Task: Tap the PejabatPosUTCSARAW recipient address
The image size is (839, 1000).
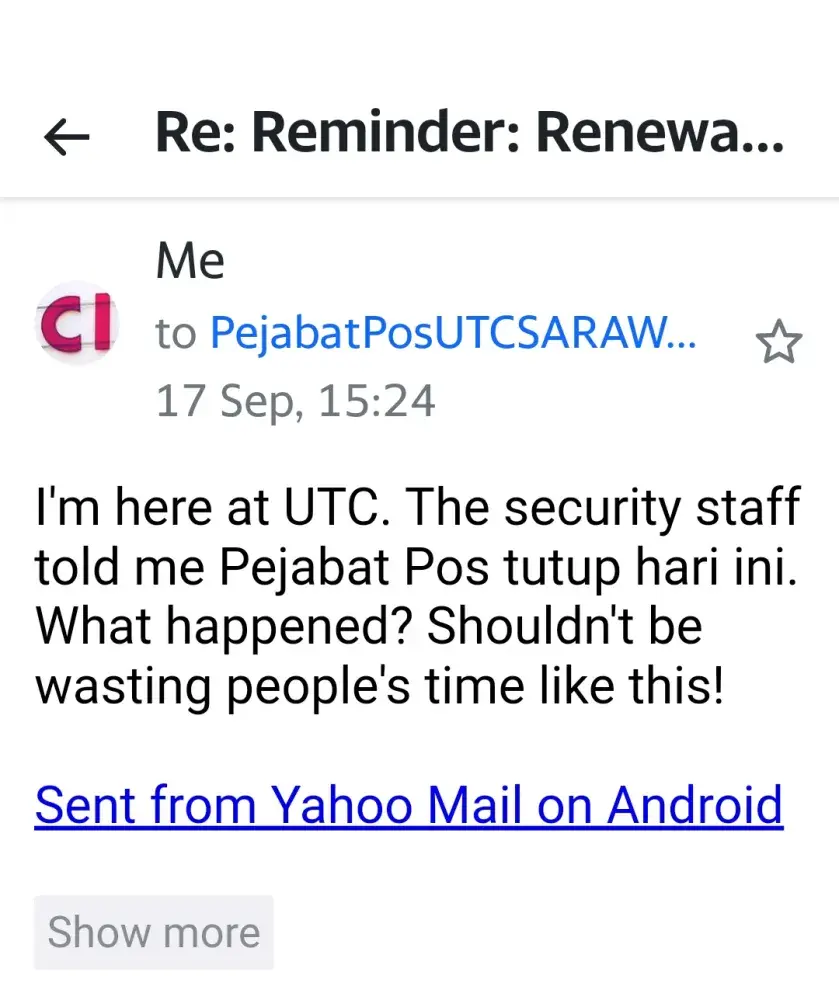Action: coord(452,334)
